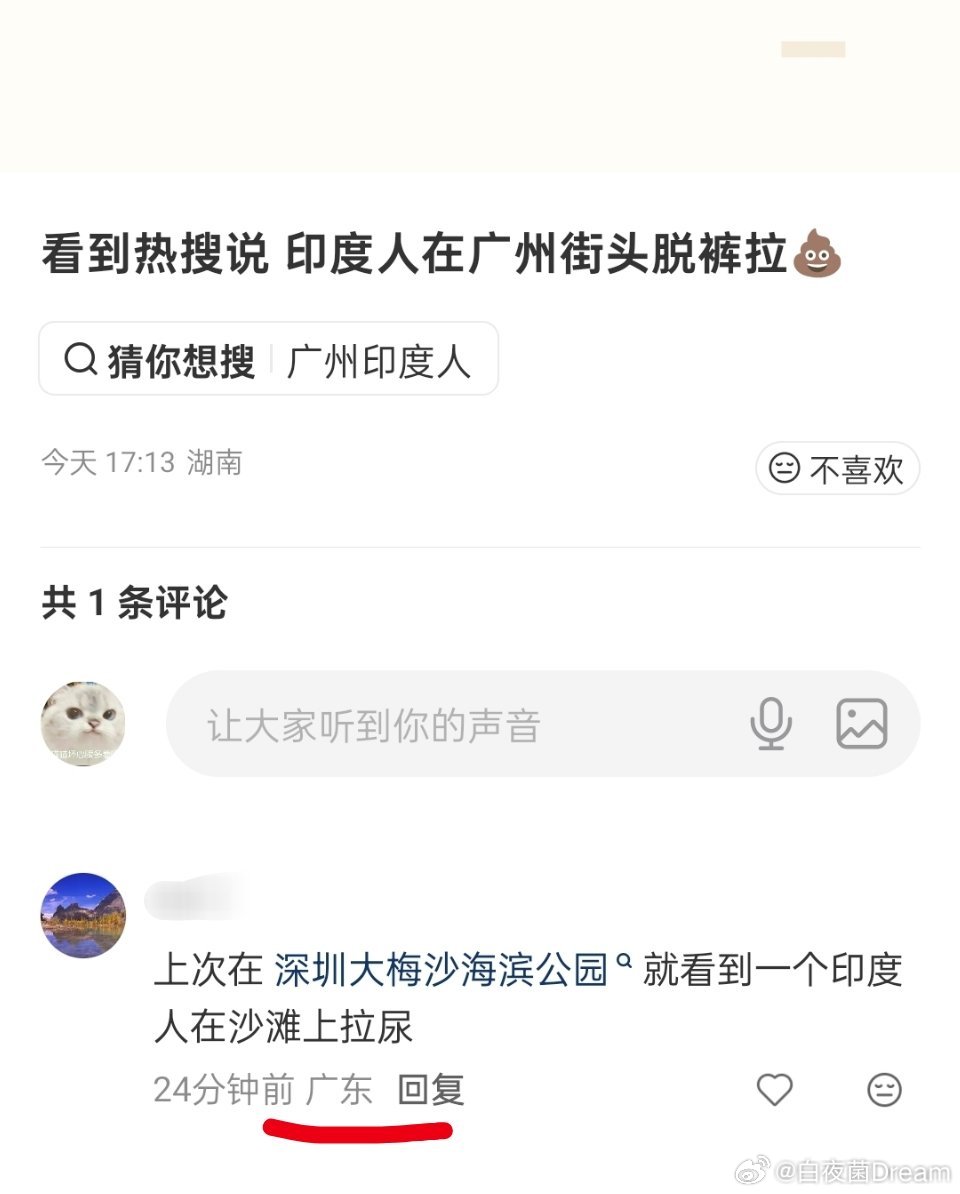Tap the microphone icon to record a voice comment
960x1194 pixels.
770,723
